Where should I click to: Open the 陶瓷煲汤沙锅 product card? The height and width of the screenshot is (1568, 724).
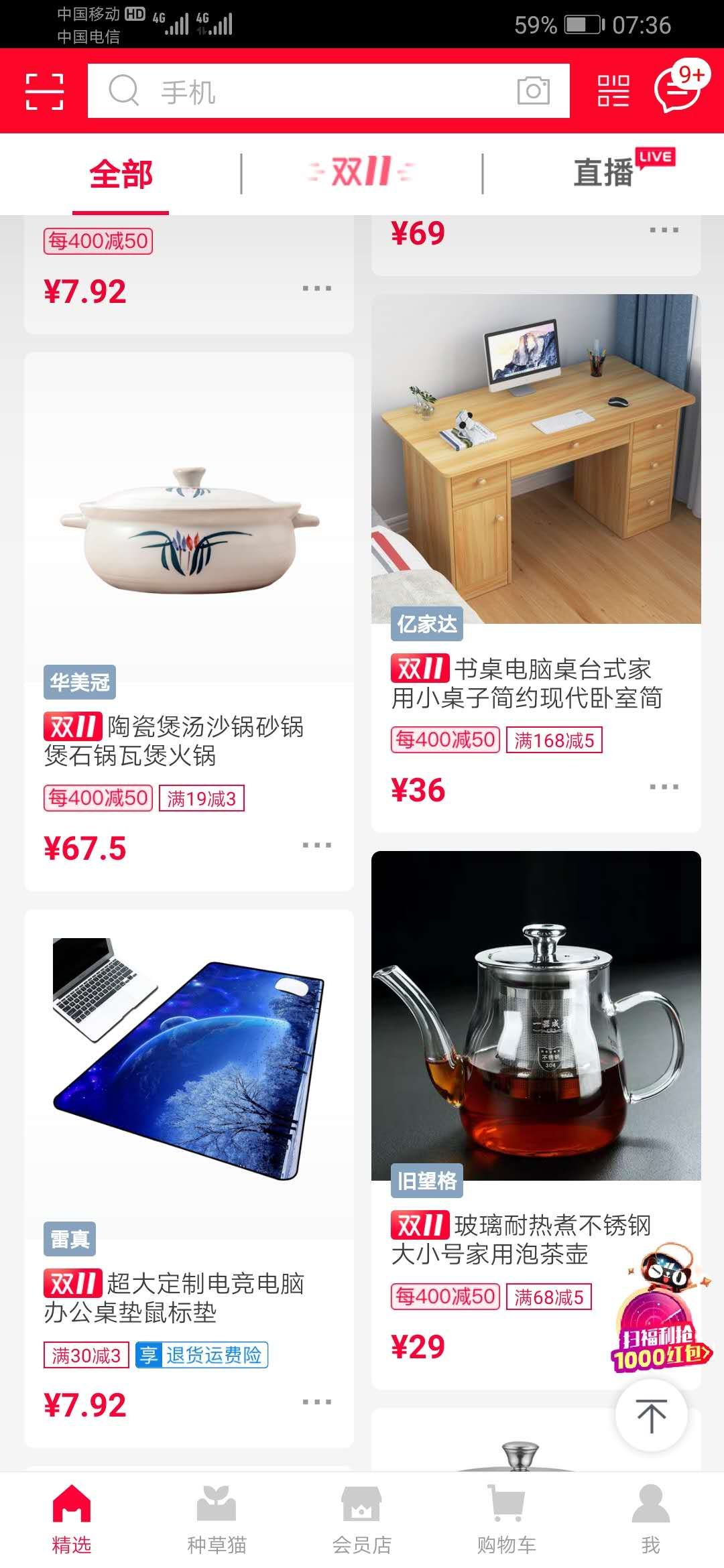189,621
